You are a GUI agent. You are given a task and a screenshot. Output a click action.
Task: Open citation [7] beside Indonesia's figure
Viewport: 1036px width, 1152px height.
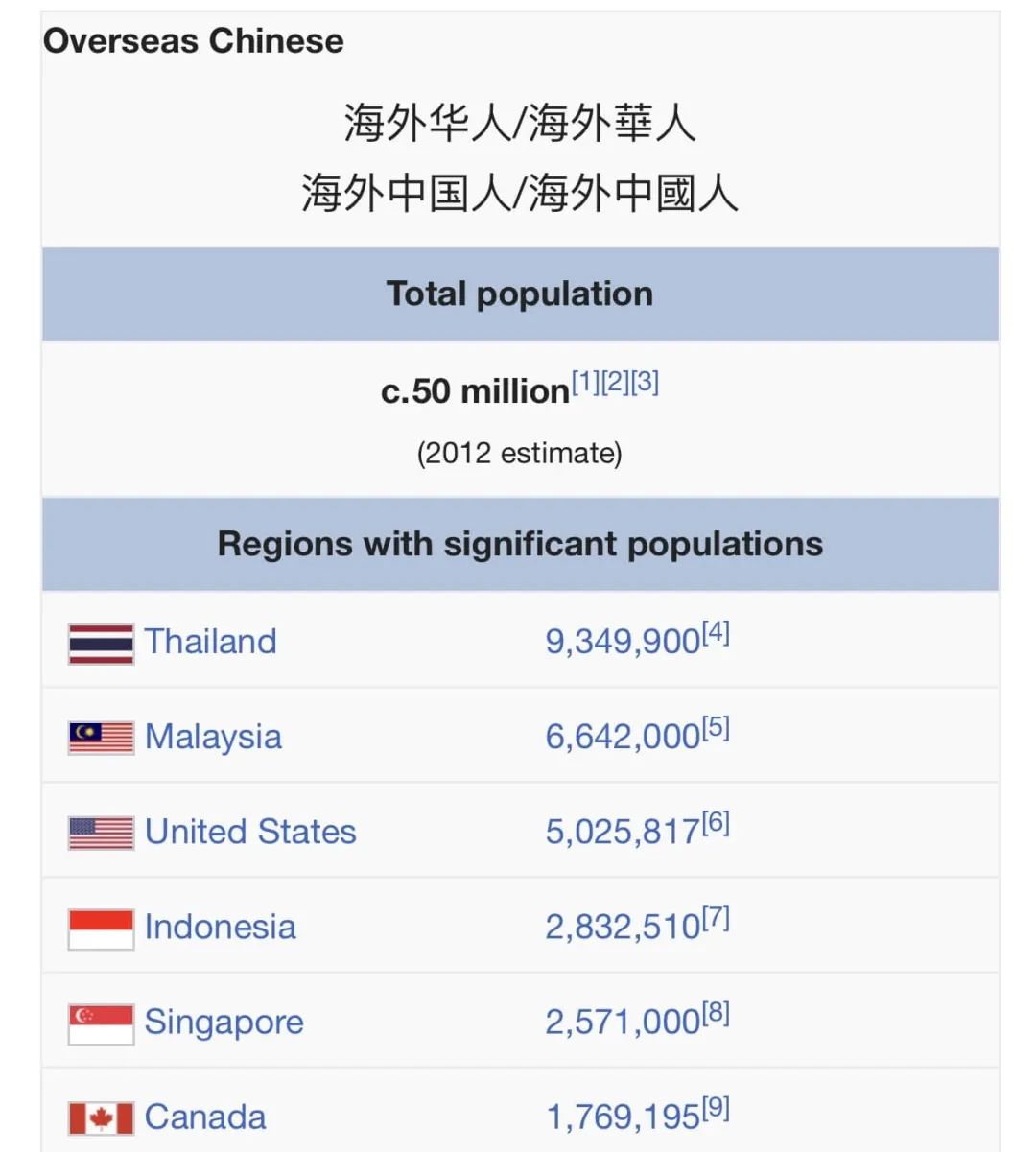716,919
